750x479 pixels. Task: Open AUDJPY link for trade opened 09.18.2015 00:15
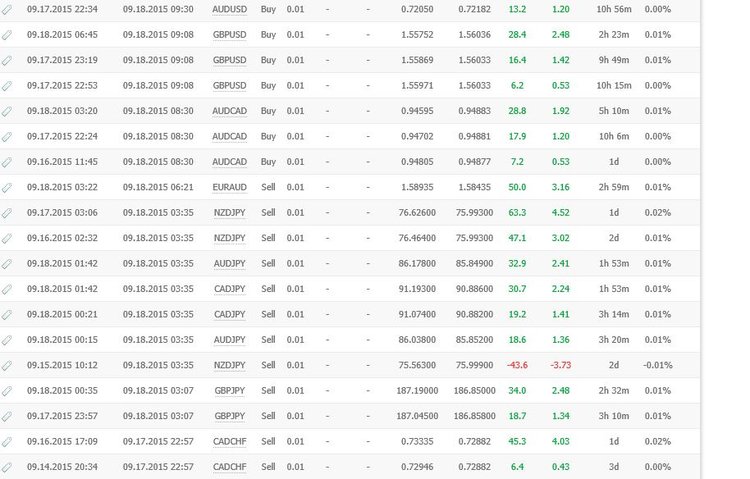click(x=230, y=339)
